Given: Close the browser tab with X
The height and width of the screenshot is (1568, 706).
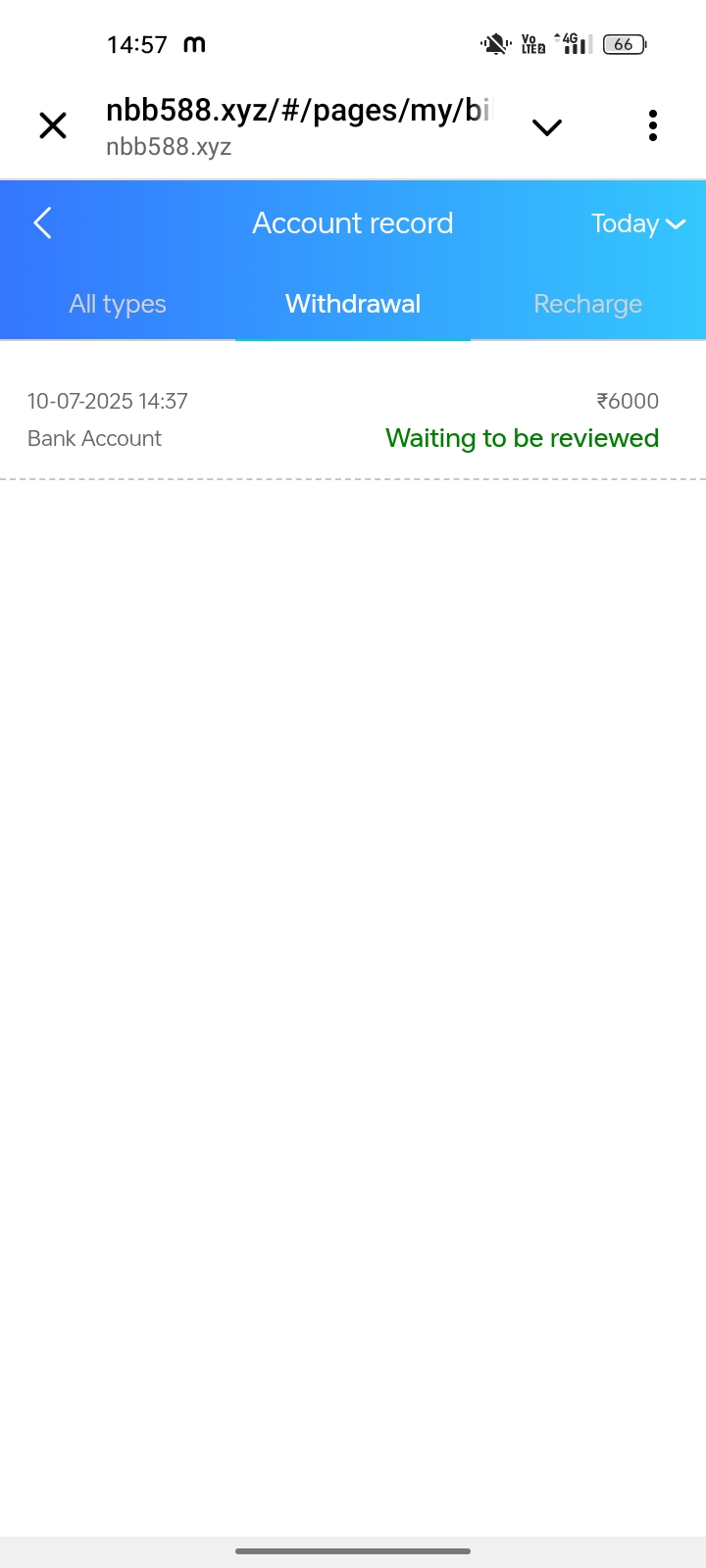Looking at the screenshot, I should point(53,125).
